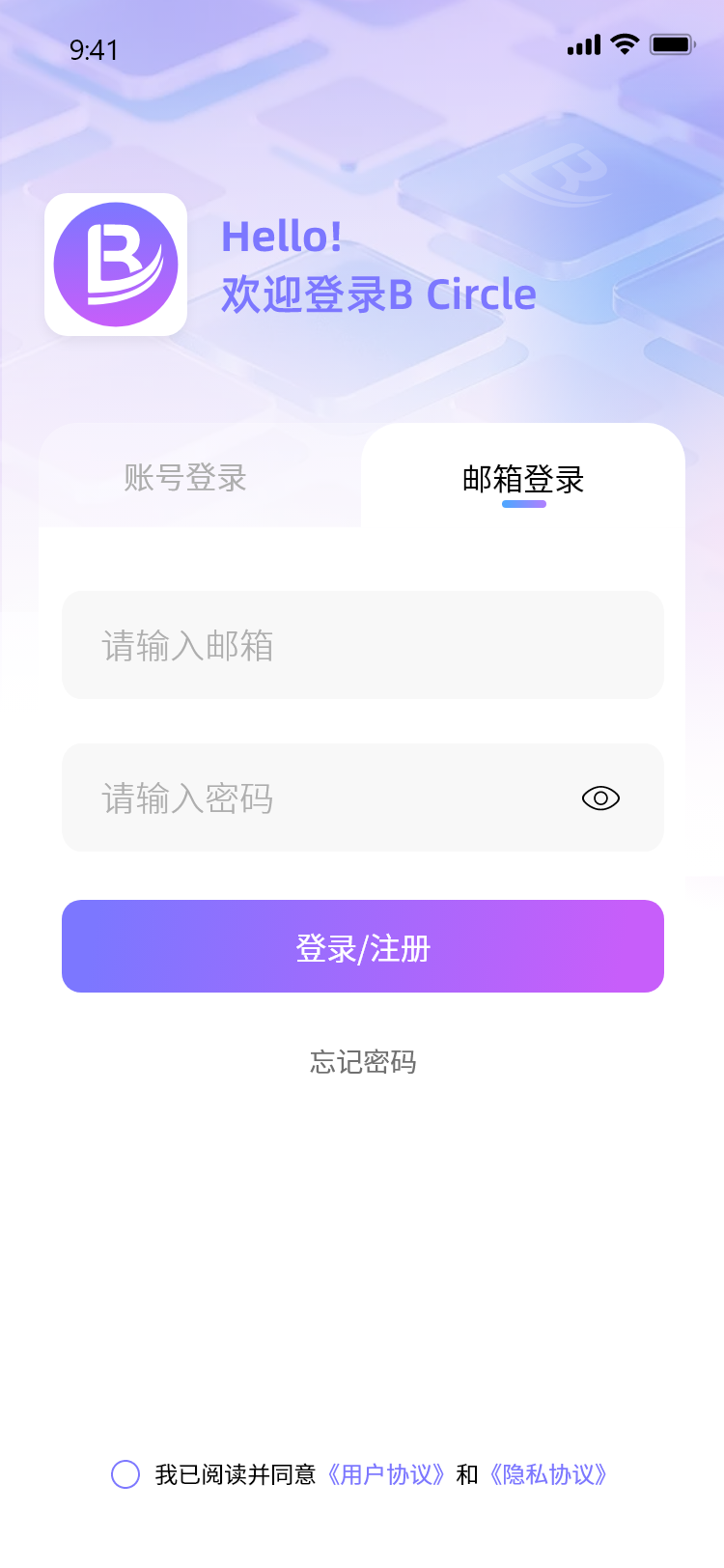724x1568 pixels.
Task: Open the 《隐私协议》 link
Action: 547,1474
